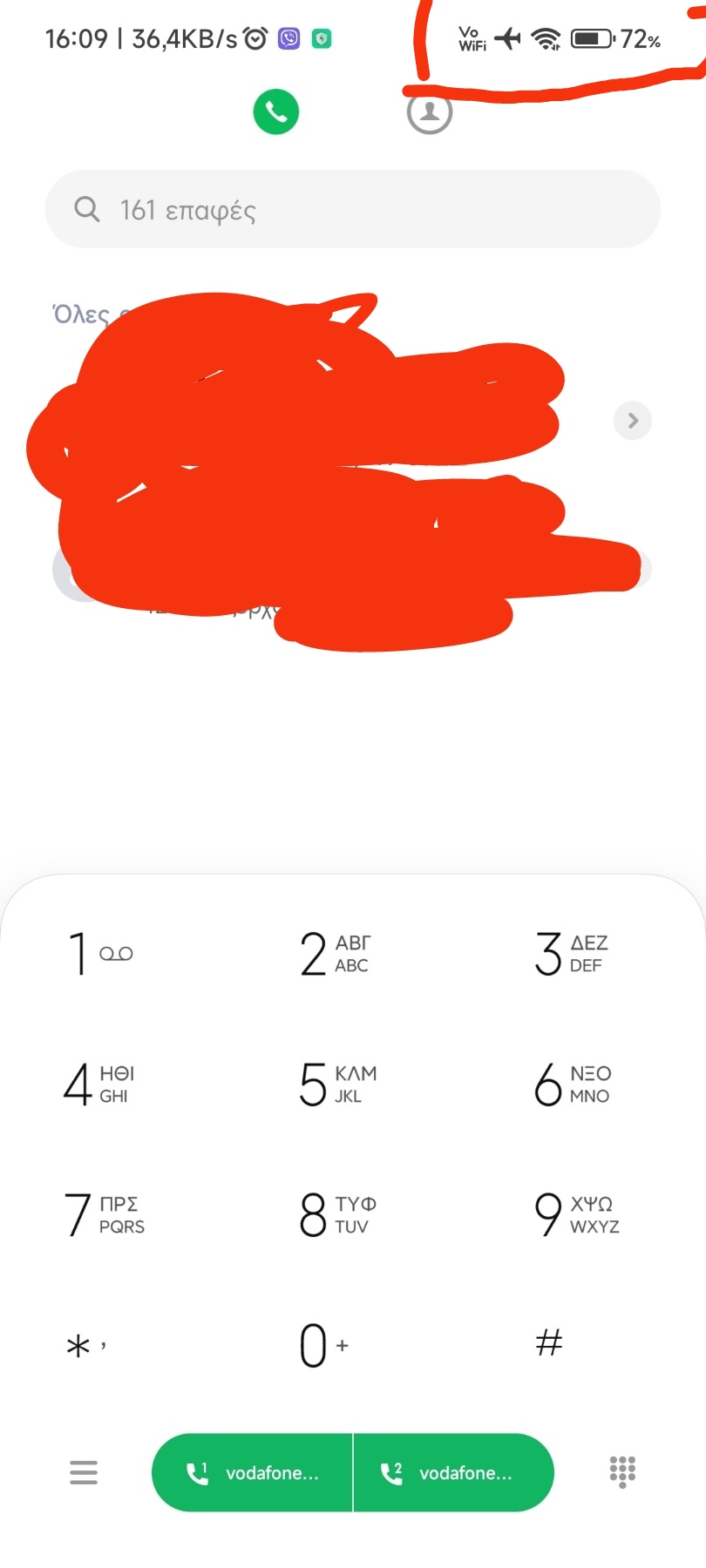
Task: Open call details via the chevron arrow
Action: [633, 421]
